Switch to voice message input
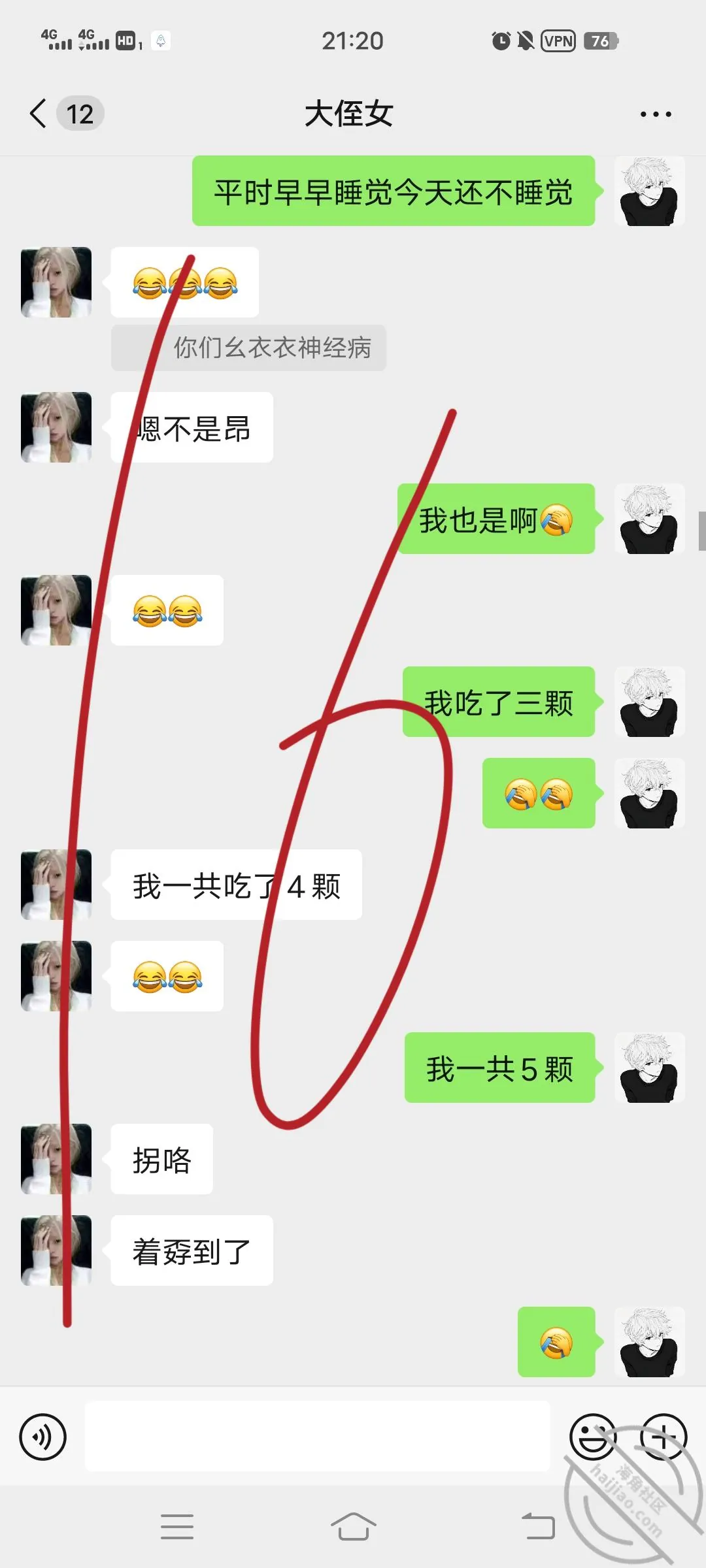 [x=43, y=1437]
